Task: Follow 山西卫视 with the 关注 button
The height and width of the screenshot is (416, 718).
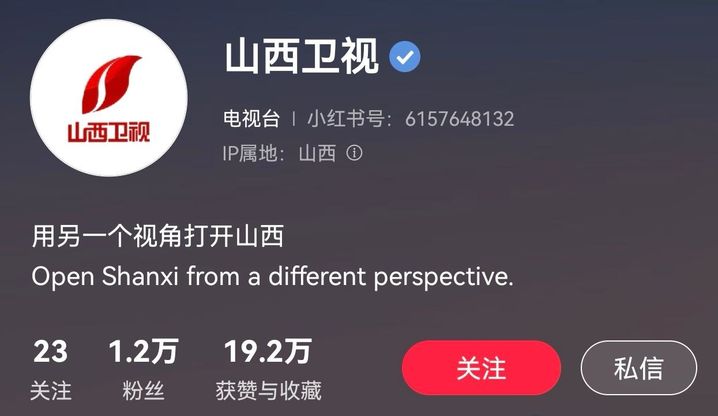Action: pyautogui.click(x=481, y=368)
